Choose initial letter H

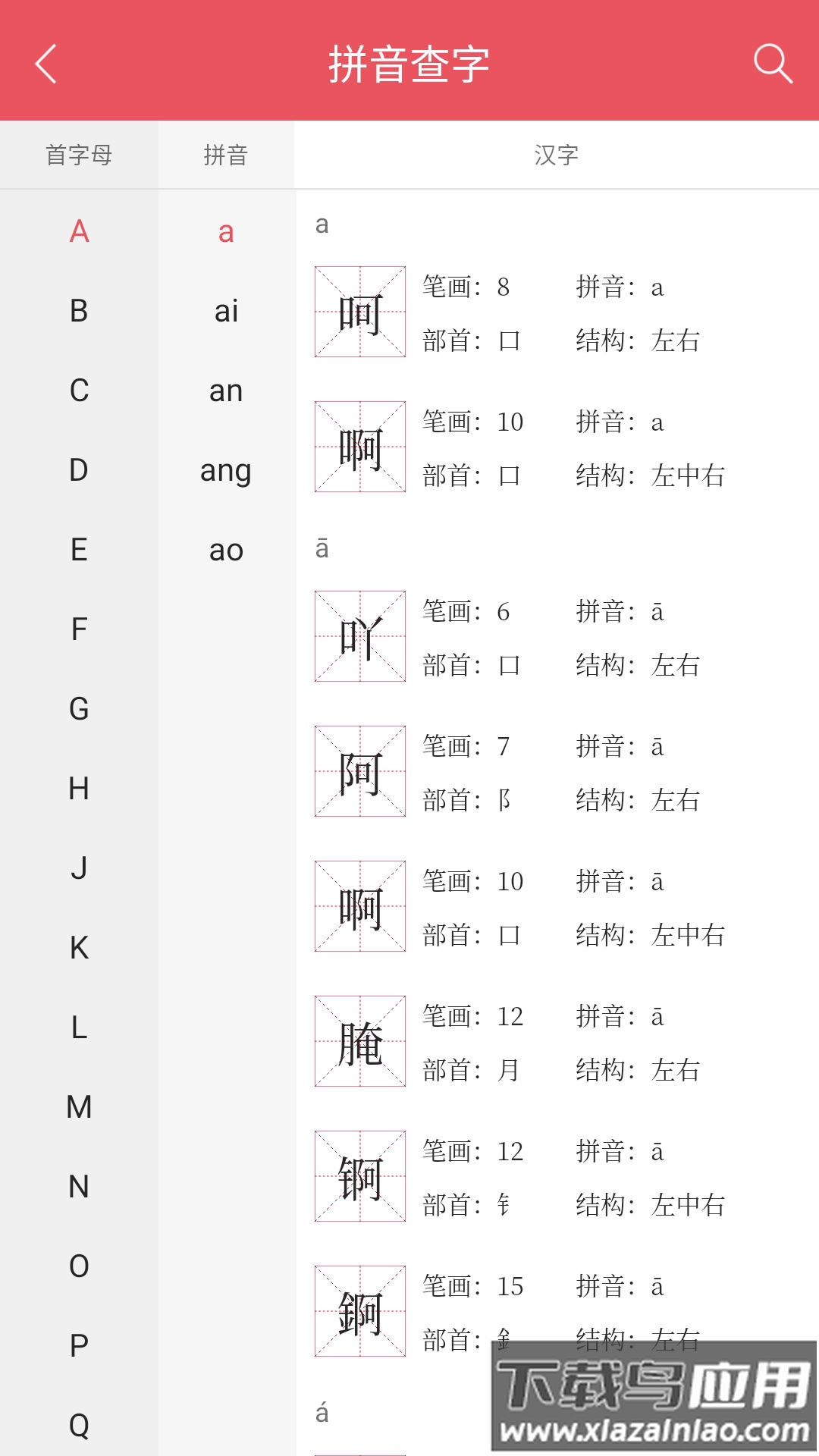pyautogui.click(x=79, y=789)
